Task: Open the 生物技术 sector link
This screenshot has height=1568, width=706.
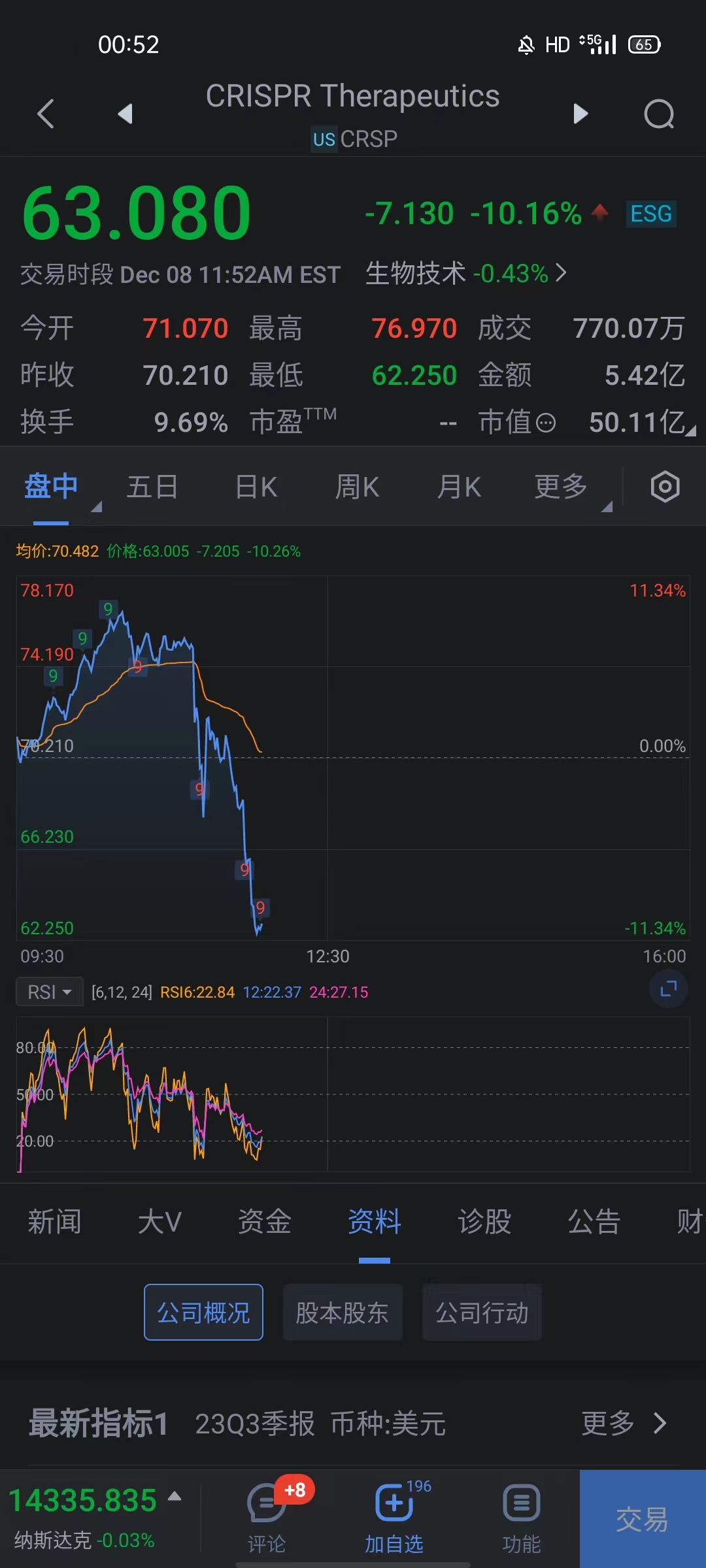Action: point(465,273)
